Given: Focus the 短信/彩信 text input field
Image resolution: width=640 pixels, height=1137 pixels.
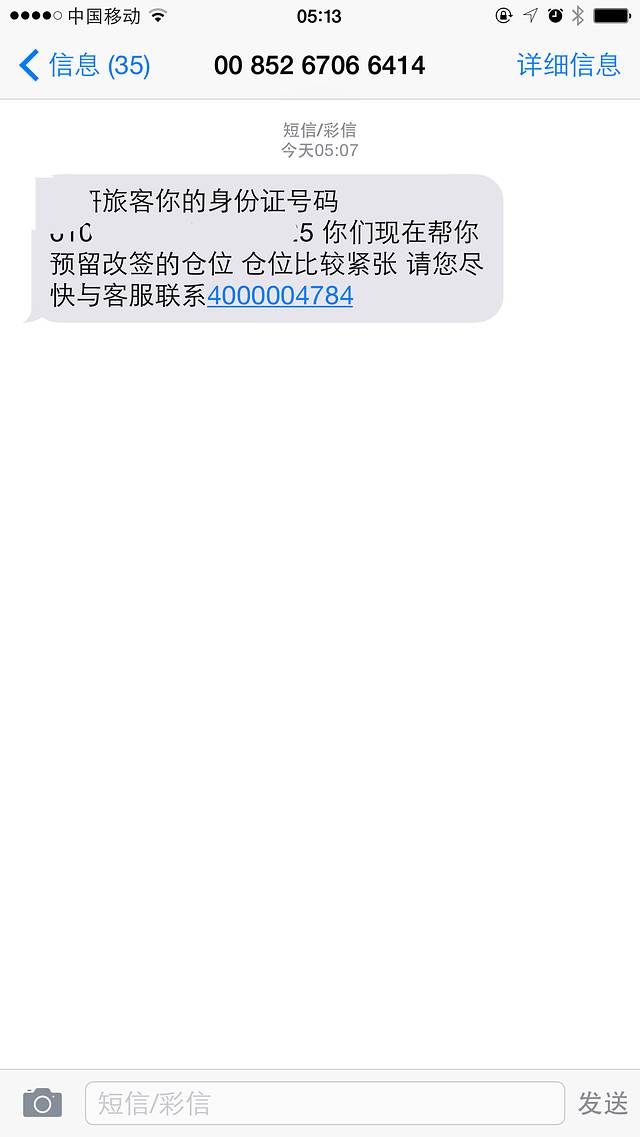Looking at the screenshot, I should [324, 1103].
